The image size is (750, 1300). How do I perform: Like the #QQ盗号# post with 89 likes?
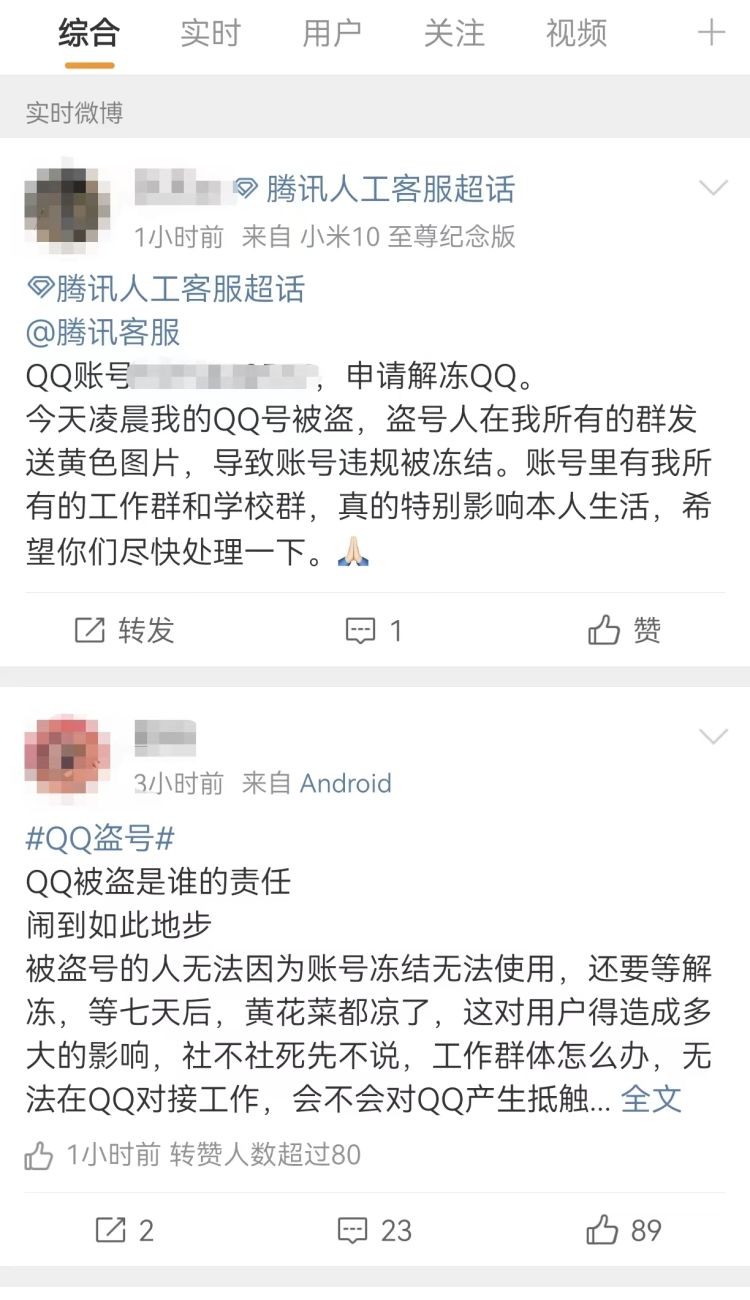pyautogui.click(x=625, y=1230)
